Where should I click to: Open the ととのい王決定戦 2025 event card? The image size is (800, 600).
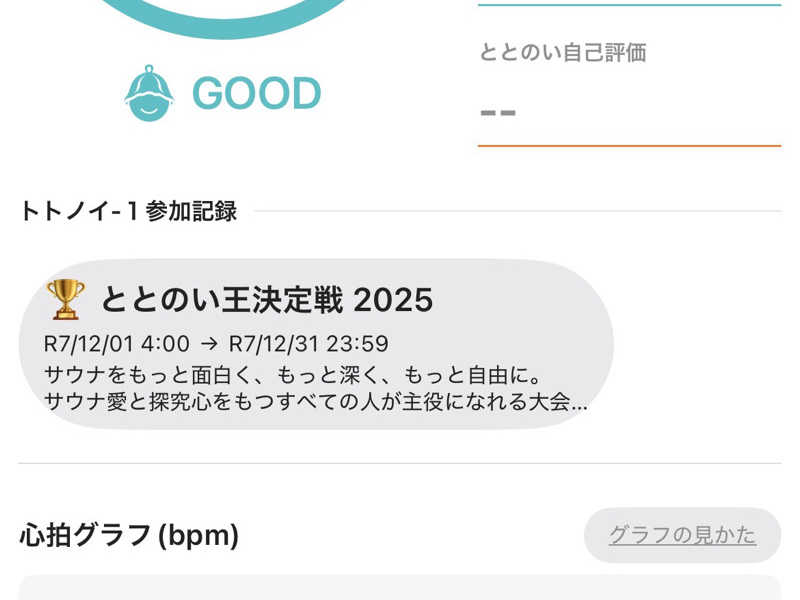316,345
